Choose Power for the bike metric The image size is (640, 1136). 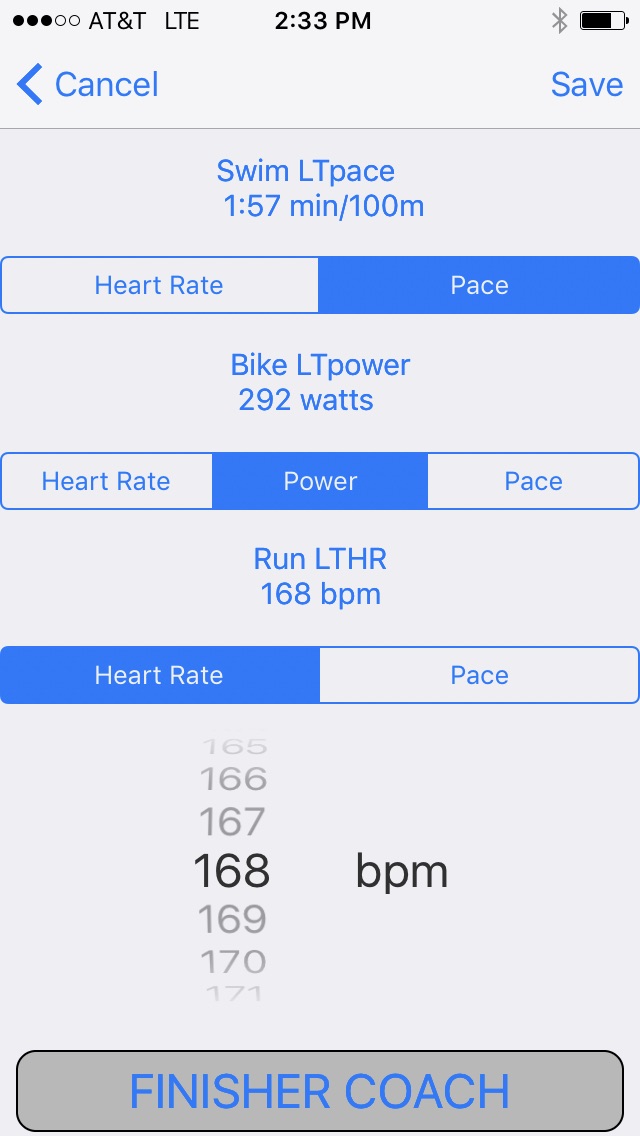pos(320,481)
